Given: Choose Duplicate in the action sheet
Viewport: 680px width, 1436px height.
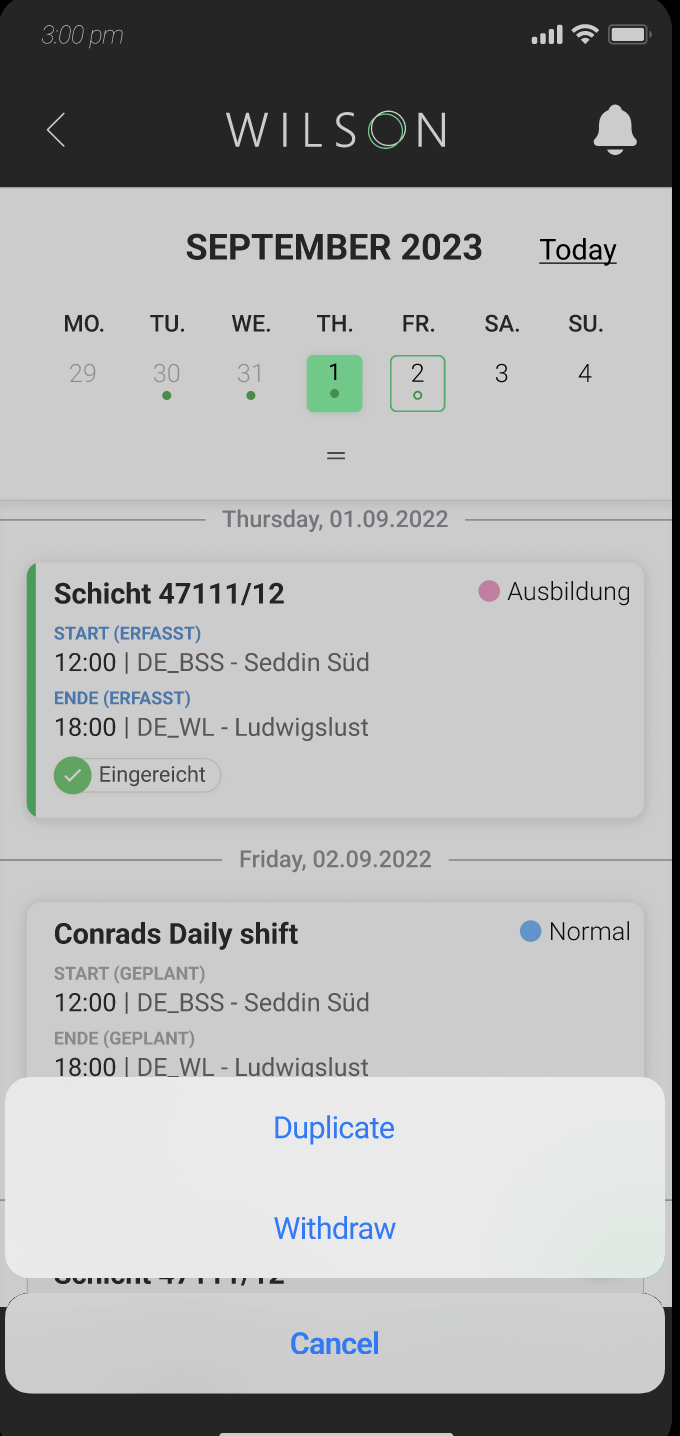Looking at the screenshot, I should [334, 1127].
